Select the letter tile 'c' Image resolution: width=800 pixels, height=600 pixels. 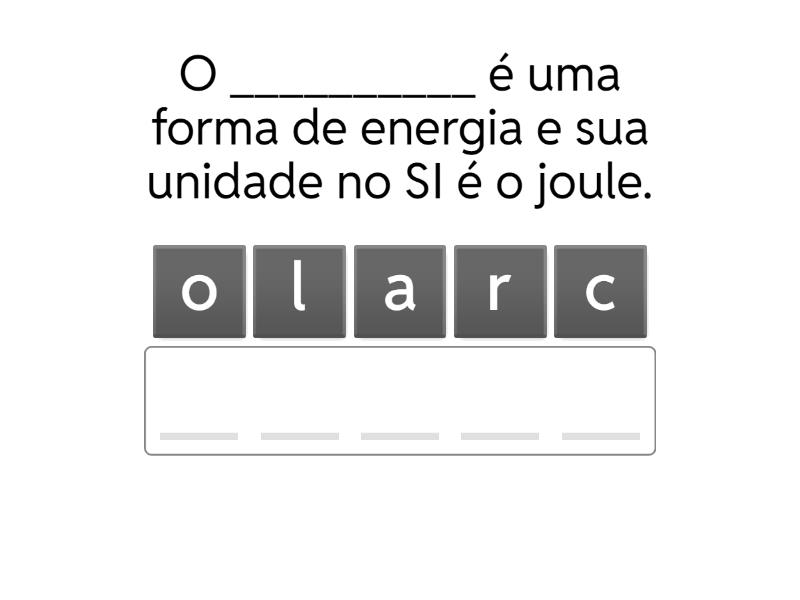600,291
